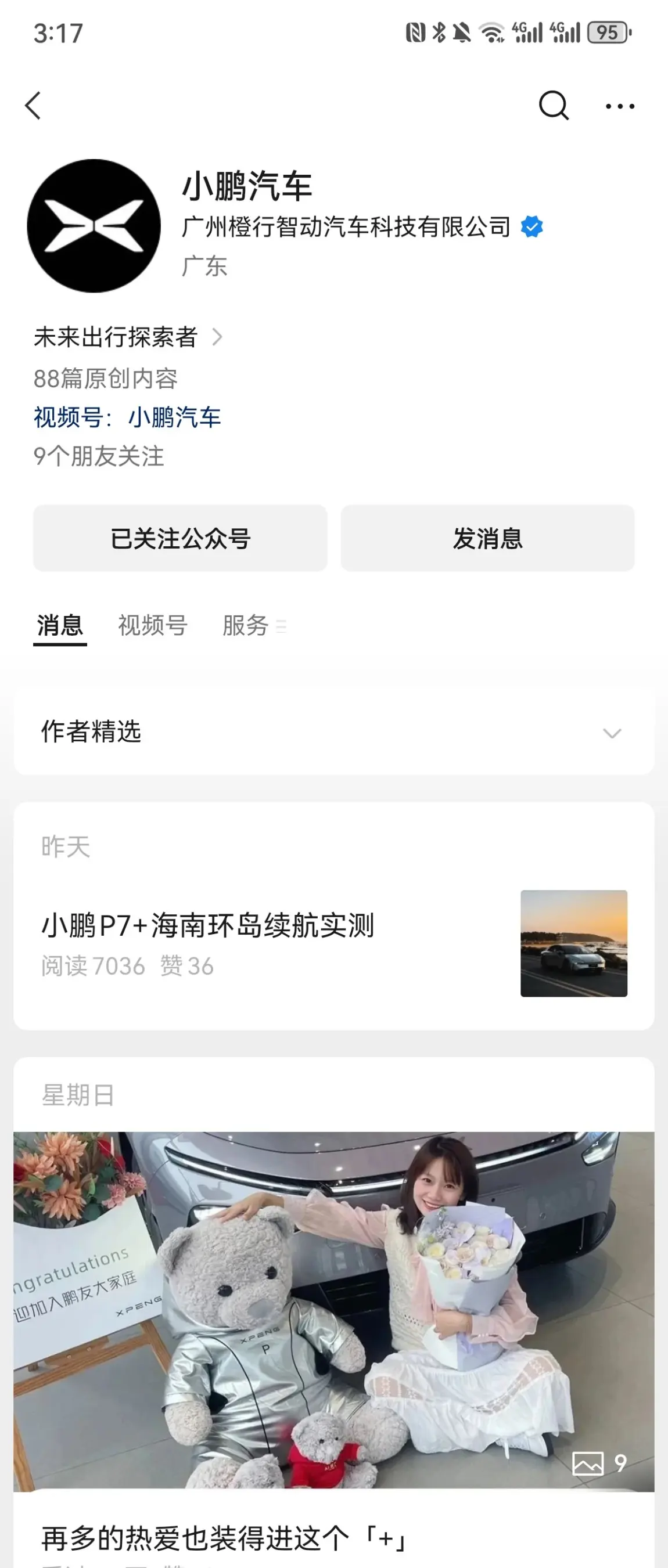Send a message via 发消息
The image size is (668, 1568).
pyautogui.click(x=487, y=538)
